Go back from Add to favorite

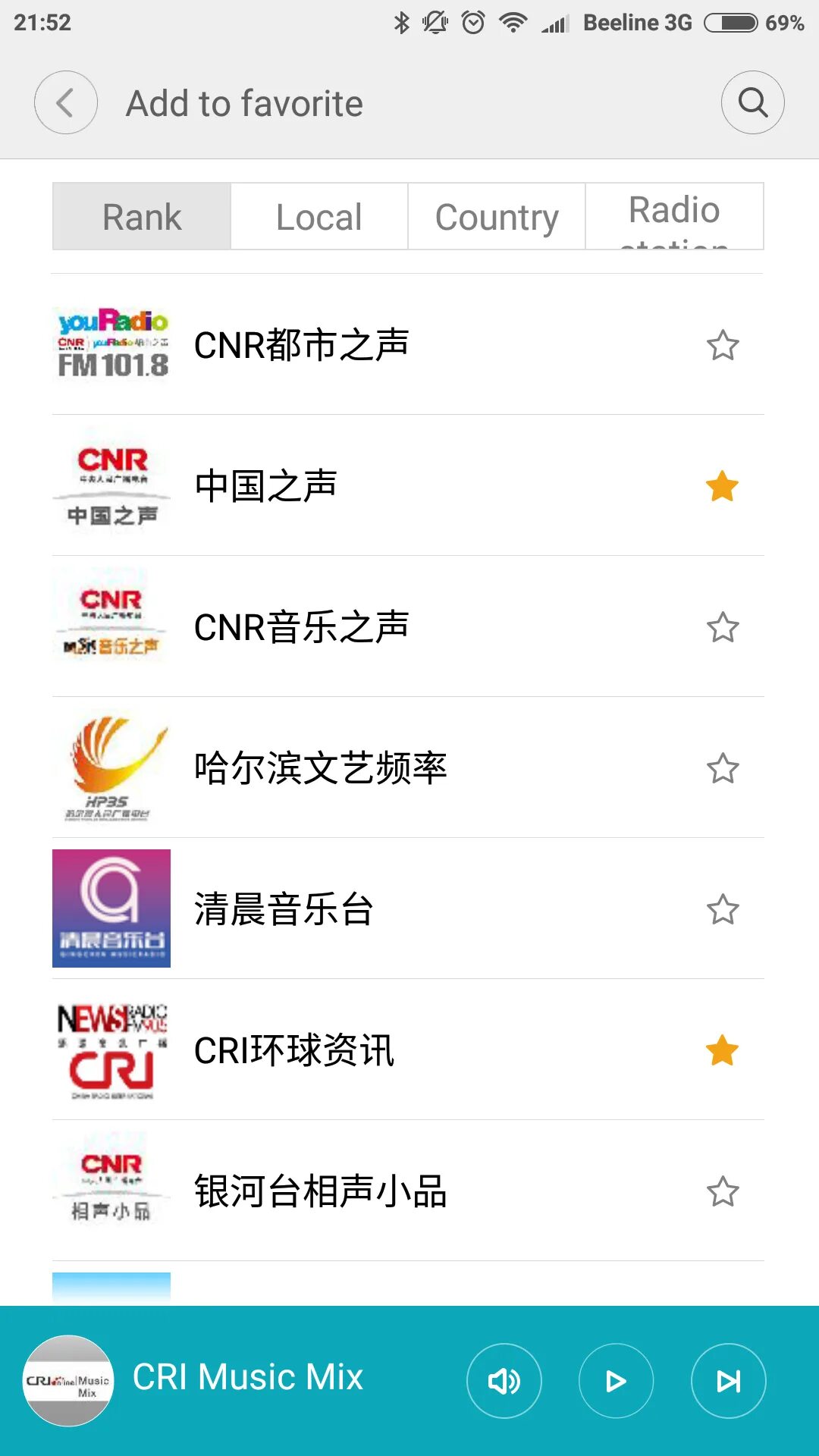pos(66,102)
